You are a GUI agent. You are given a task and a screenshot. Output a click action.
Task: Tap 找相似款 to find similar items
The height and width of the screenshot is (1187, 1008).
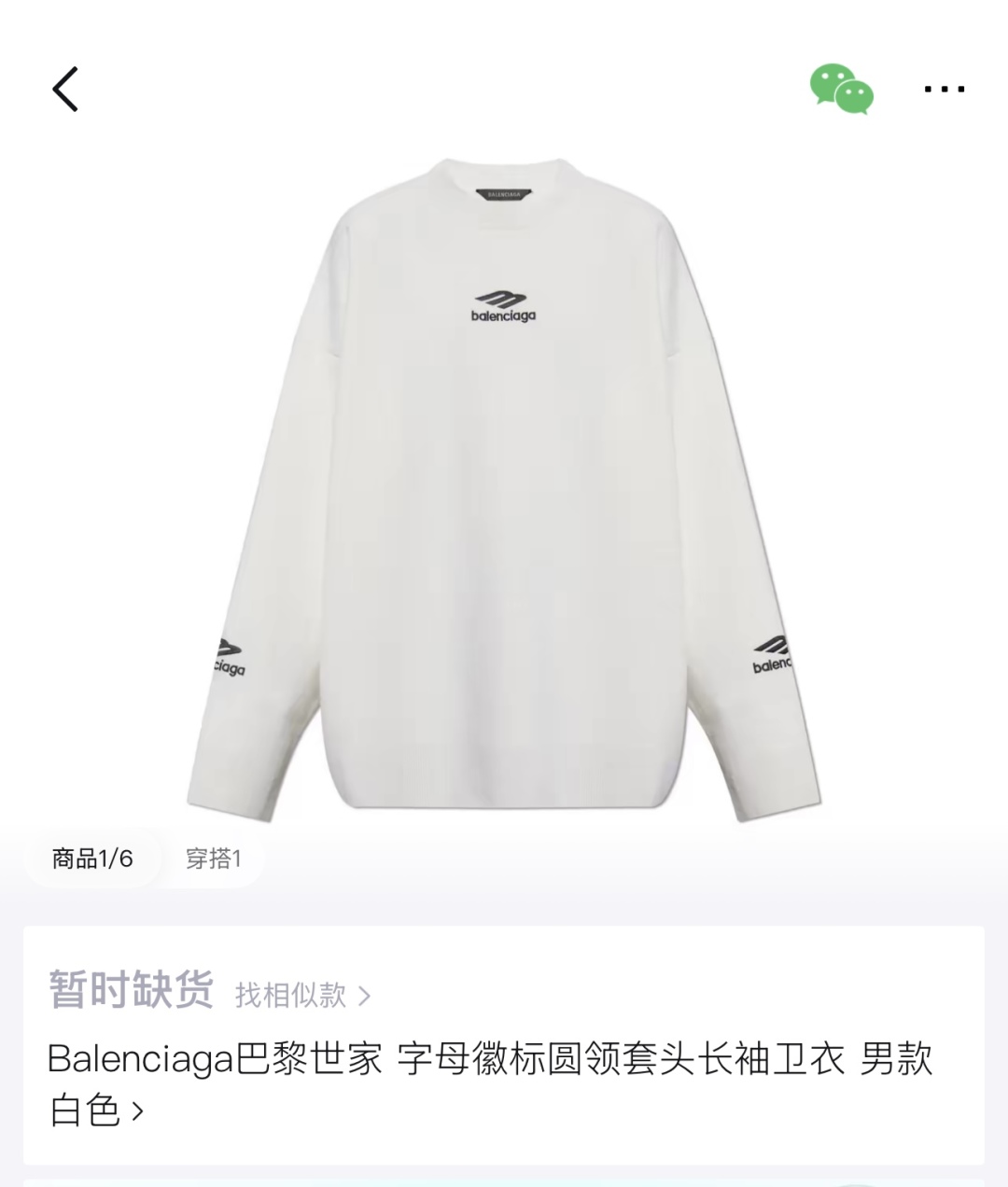pyautogui.click(x=301, y=995)
